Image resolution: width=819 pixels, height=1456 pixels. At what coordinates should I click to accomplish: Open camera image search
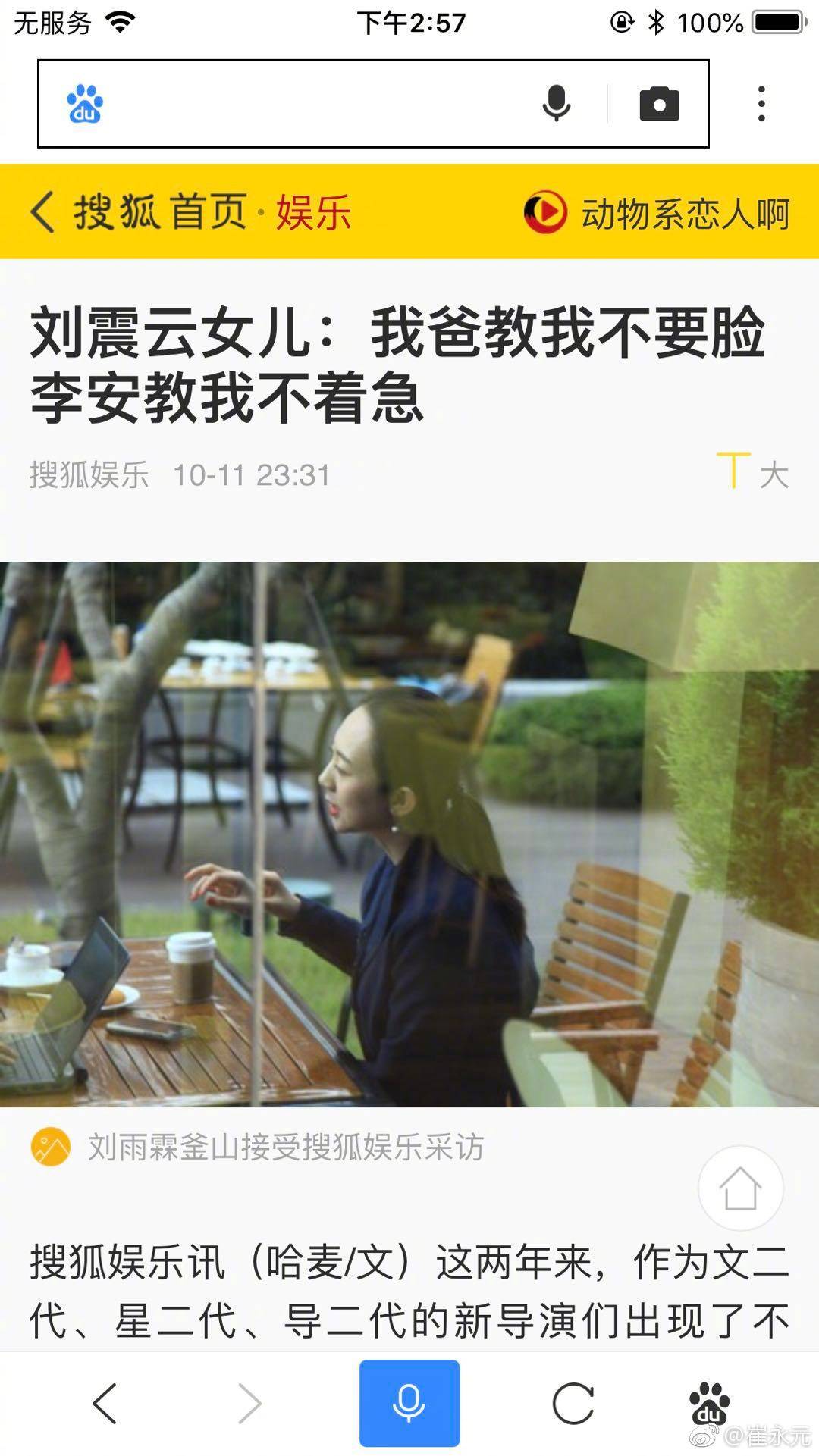click(x=659, y=104)
